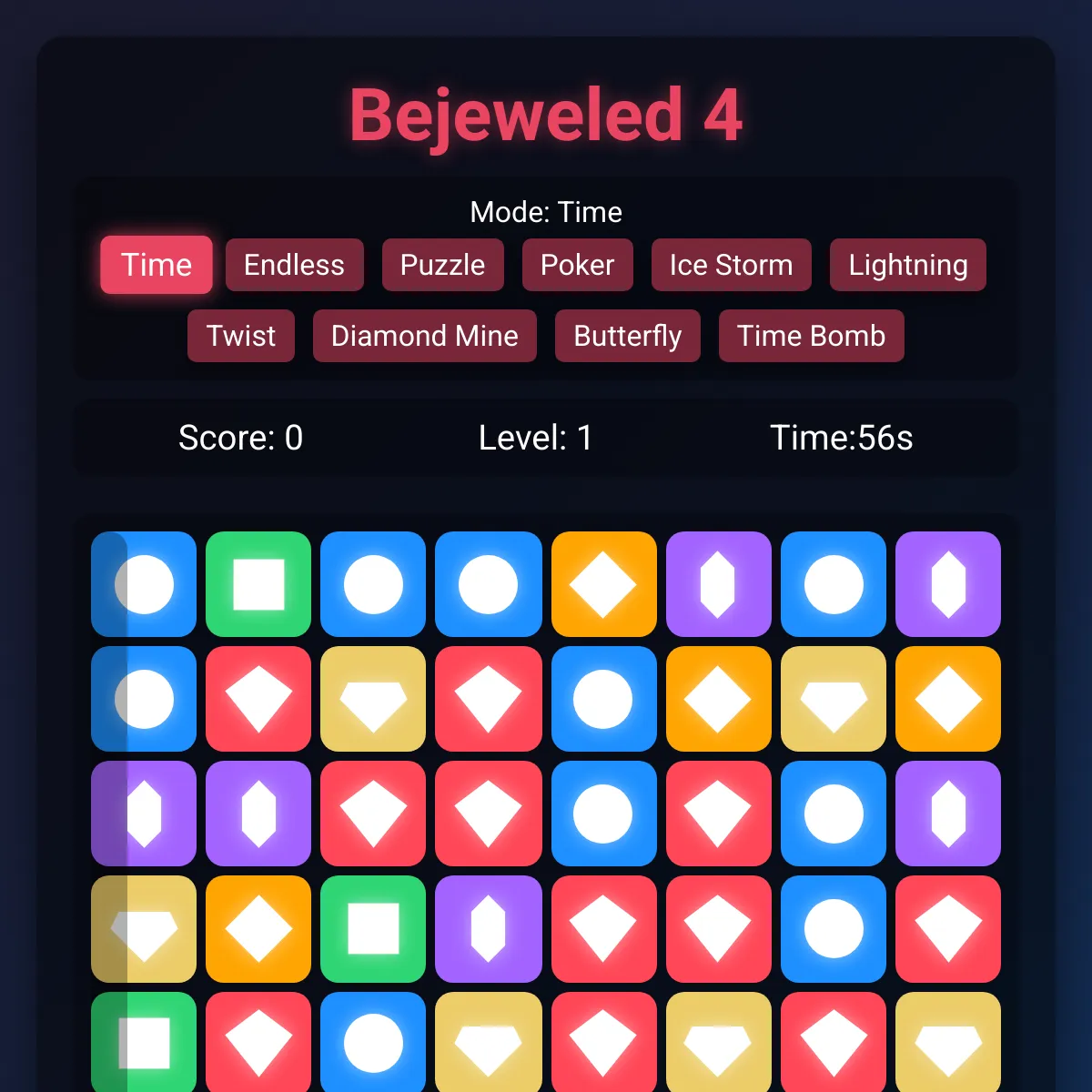Screen dimensions: 1092x1092
Task: Activate Twist mode
Action: (x=240, y=336)
